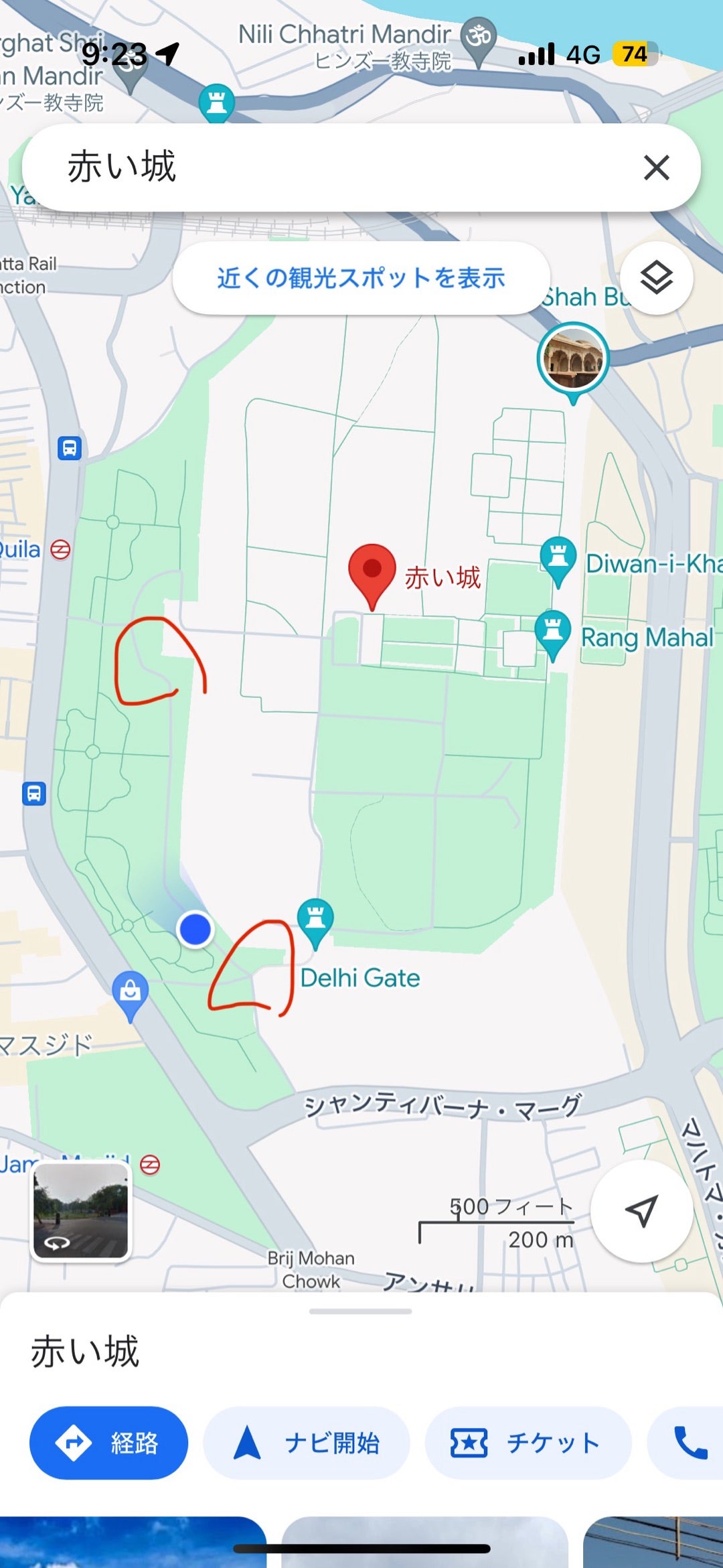
Task: Select the Delhi Gate map marker
Action: pyautogui.click(x=315, y=919)
